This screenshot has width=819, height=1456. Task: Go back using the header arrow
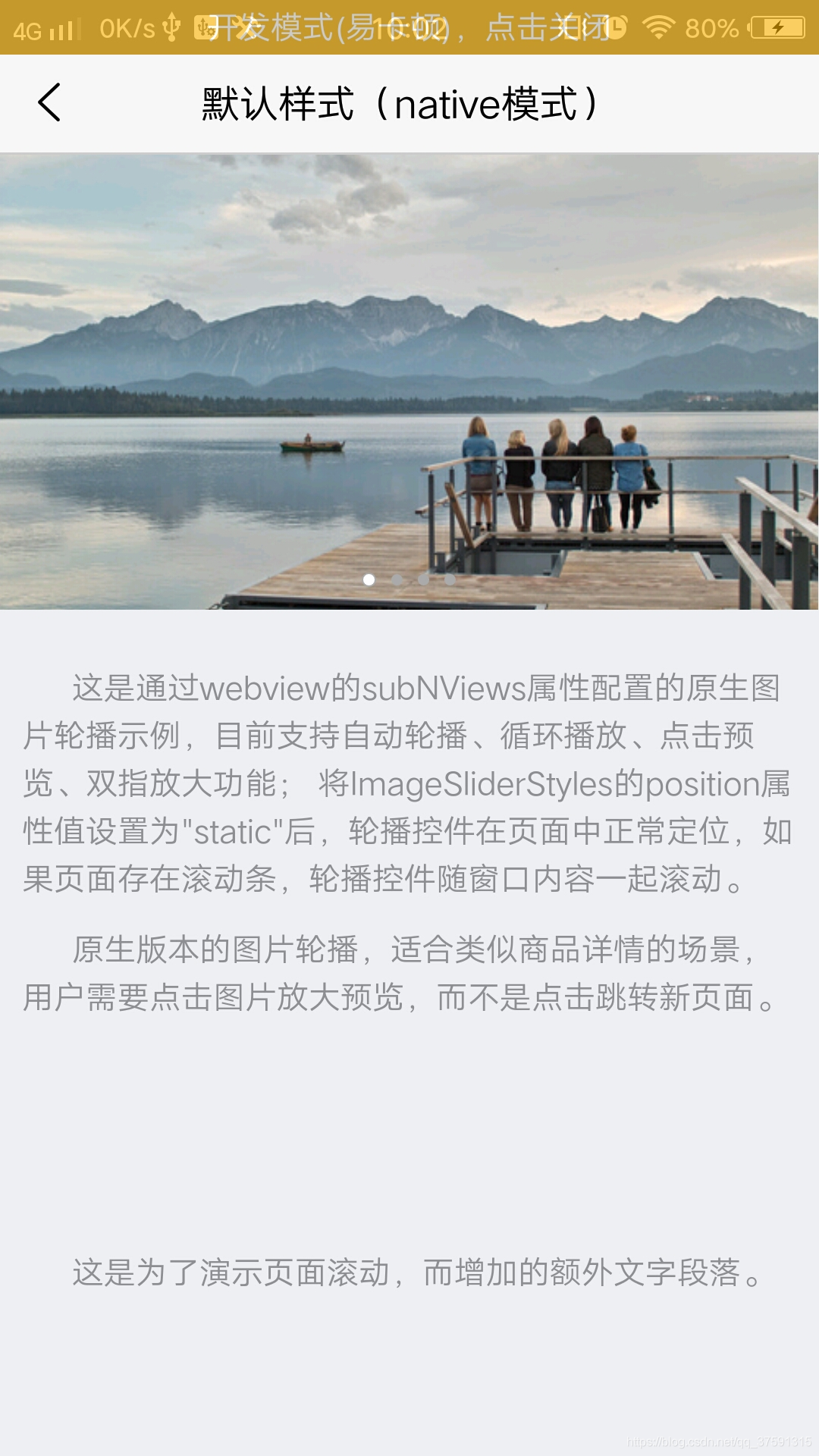[x=49, y=103]
